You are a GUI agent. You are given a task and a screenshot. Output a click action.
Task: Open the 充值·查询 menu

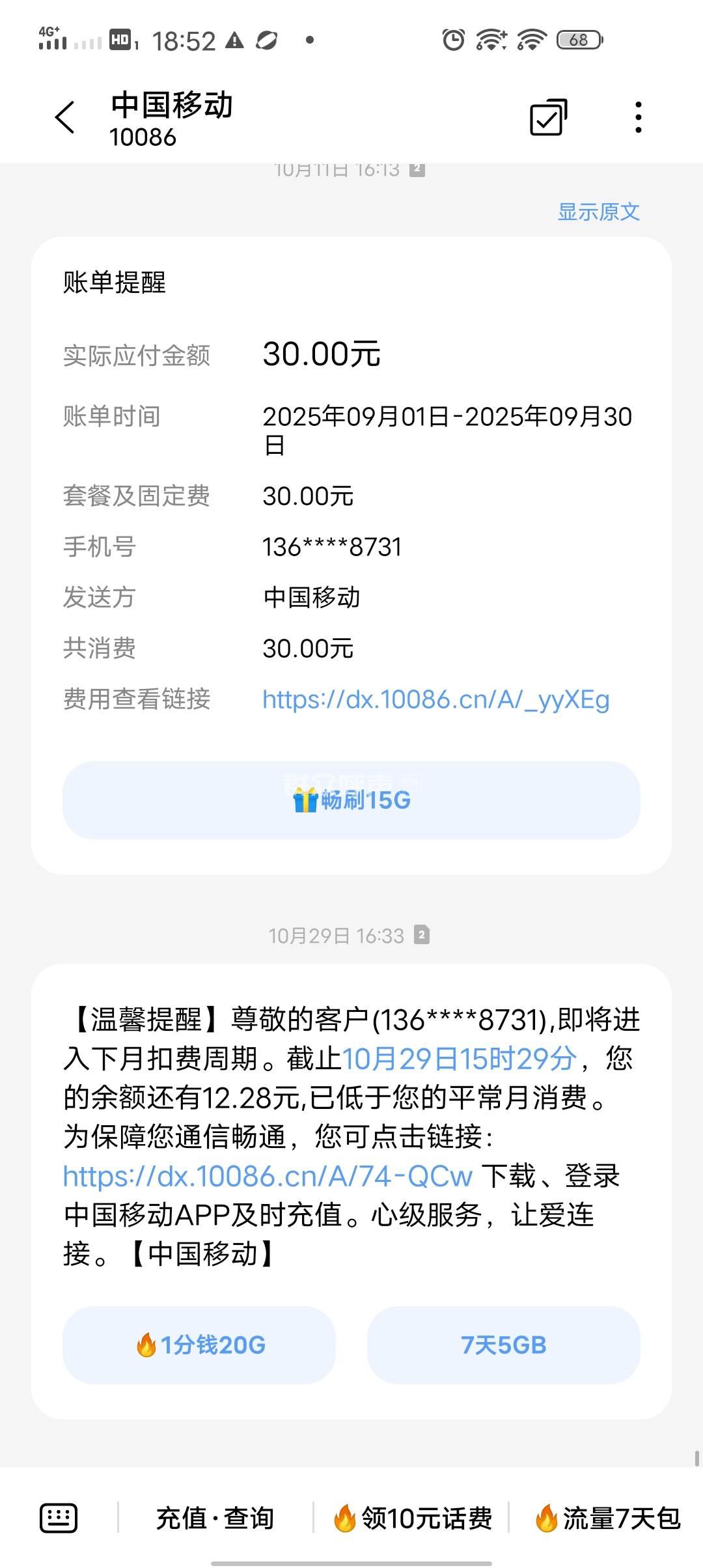(x=215, y=1518)
